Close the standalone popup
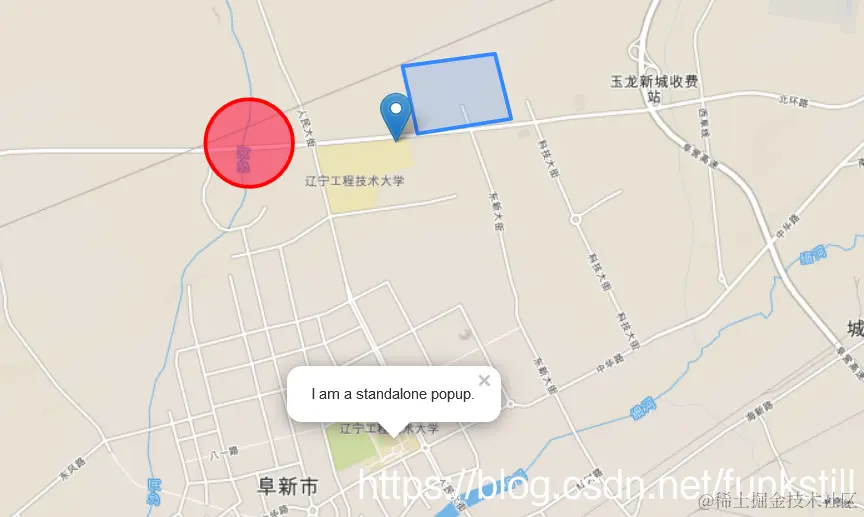The image size is (864, 517). tap(484, 380)
